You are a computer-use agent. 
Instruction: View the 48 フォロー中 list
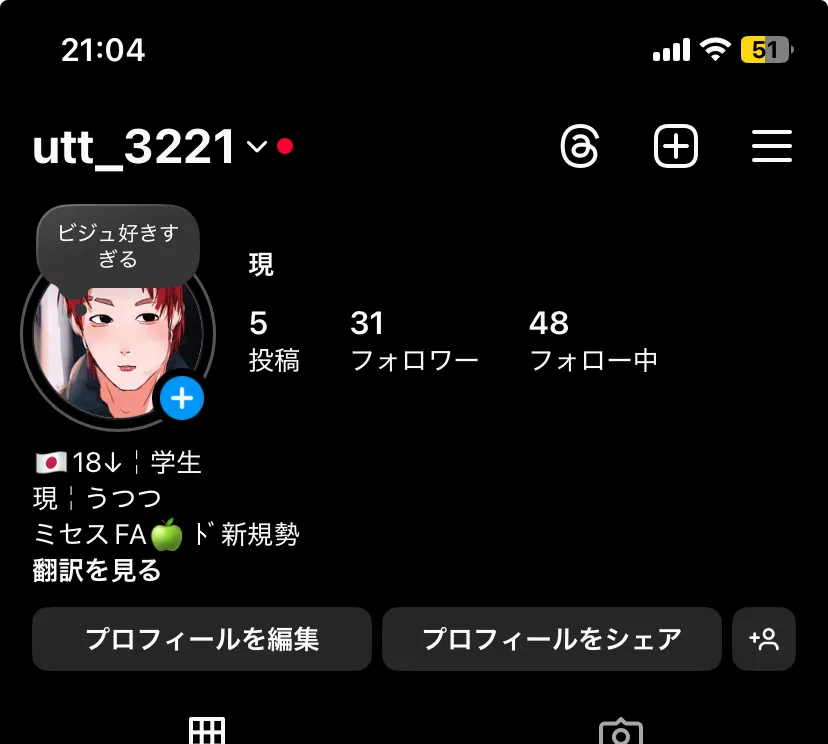pos(592,340)
